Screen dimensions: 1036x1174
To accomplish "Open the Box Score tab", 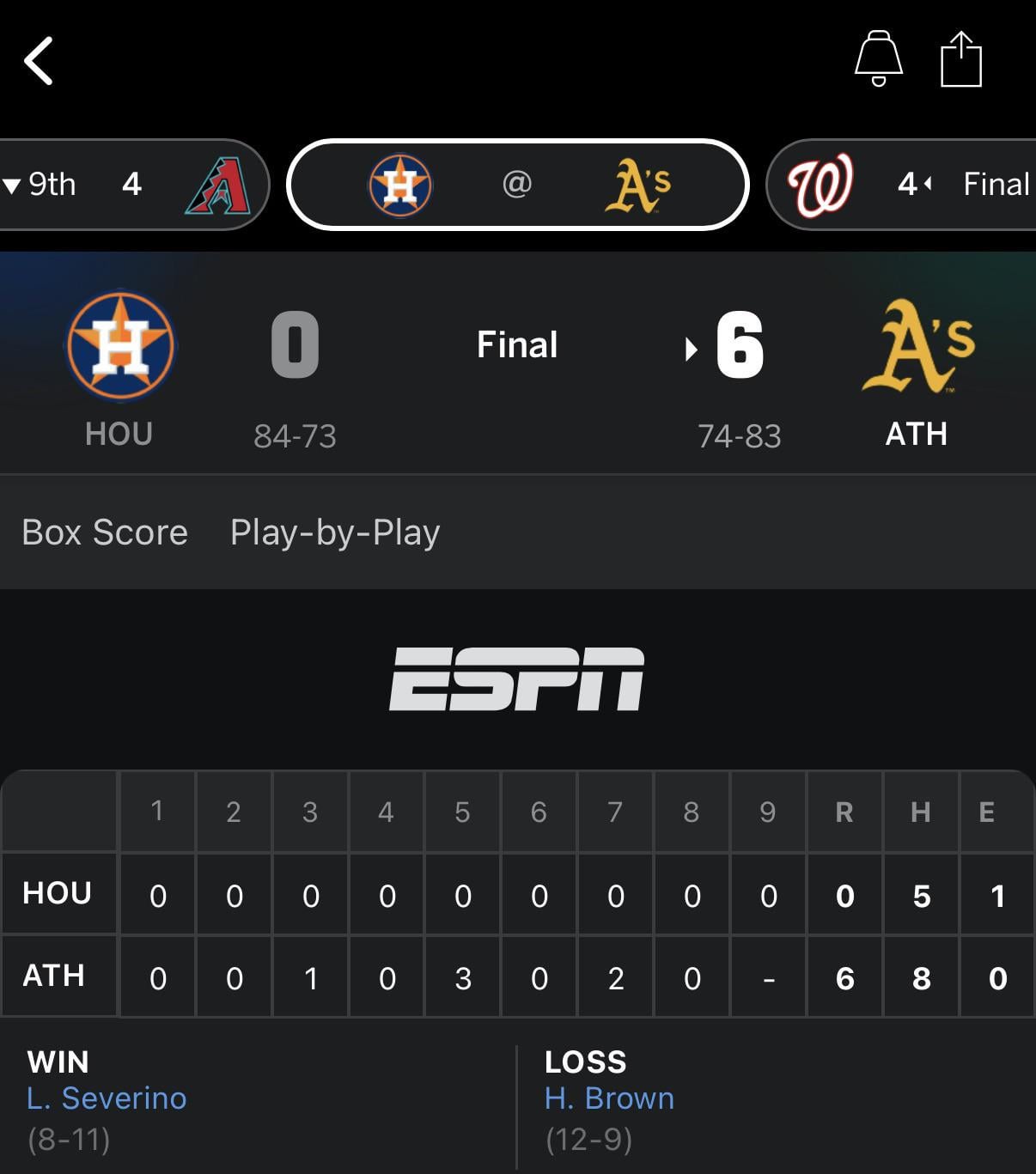I will click(x=105, y=532).
